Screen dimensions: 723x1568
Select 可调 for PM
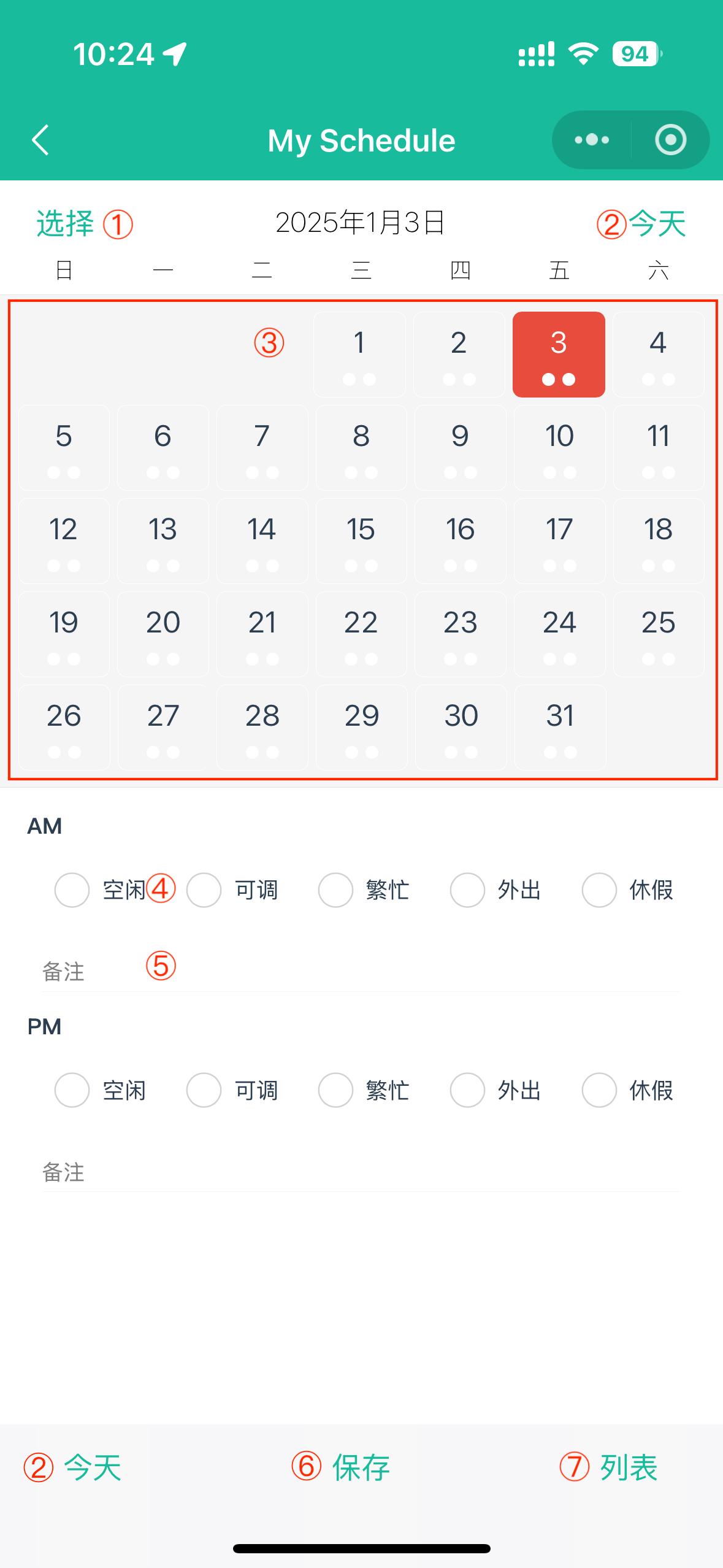(x=204, y=1090)
